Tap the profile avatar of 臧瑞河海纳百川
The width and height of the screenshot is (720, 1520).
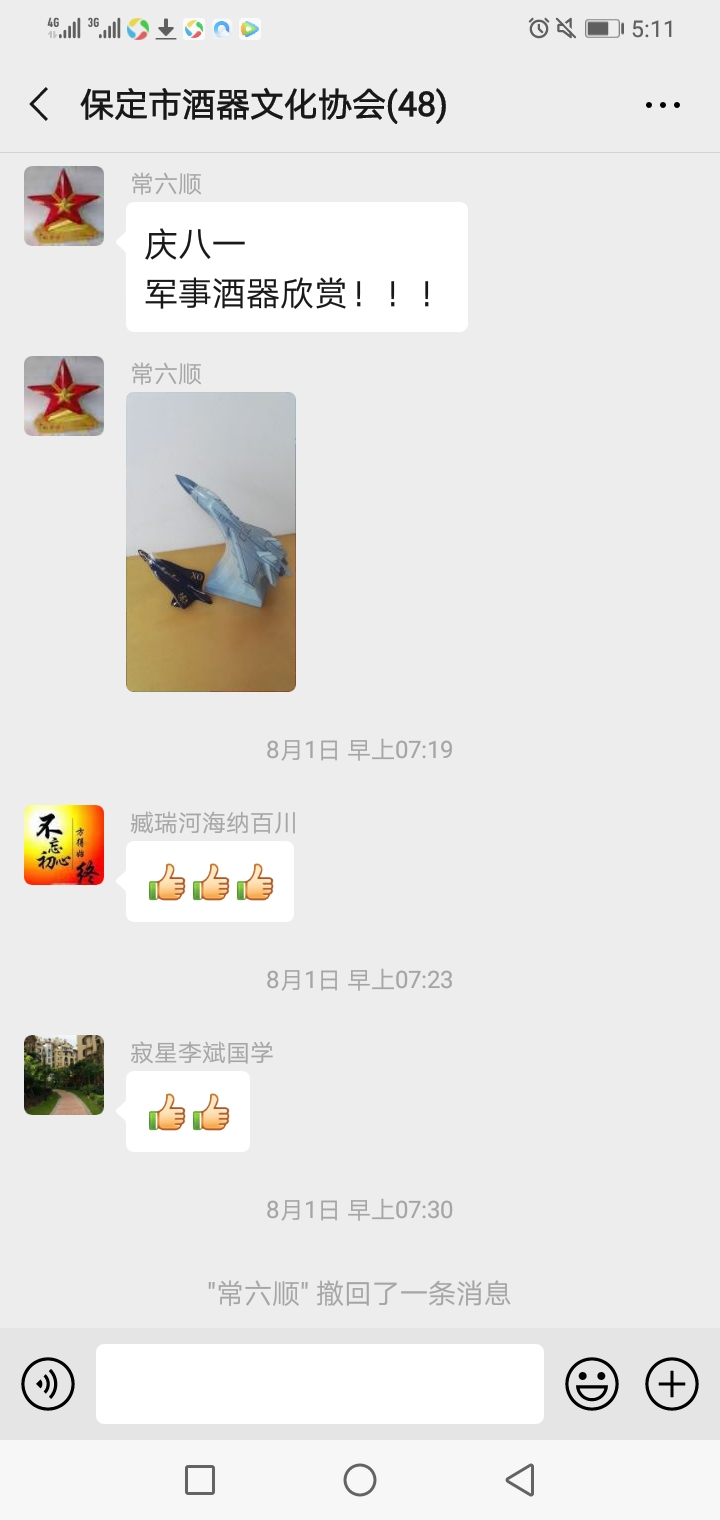click(x=64, y=845)
